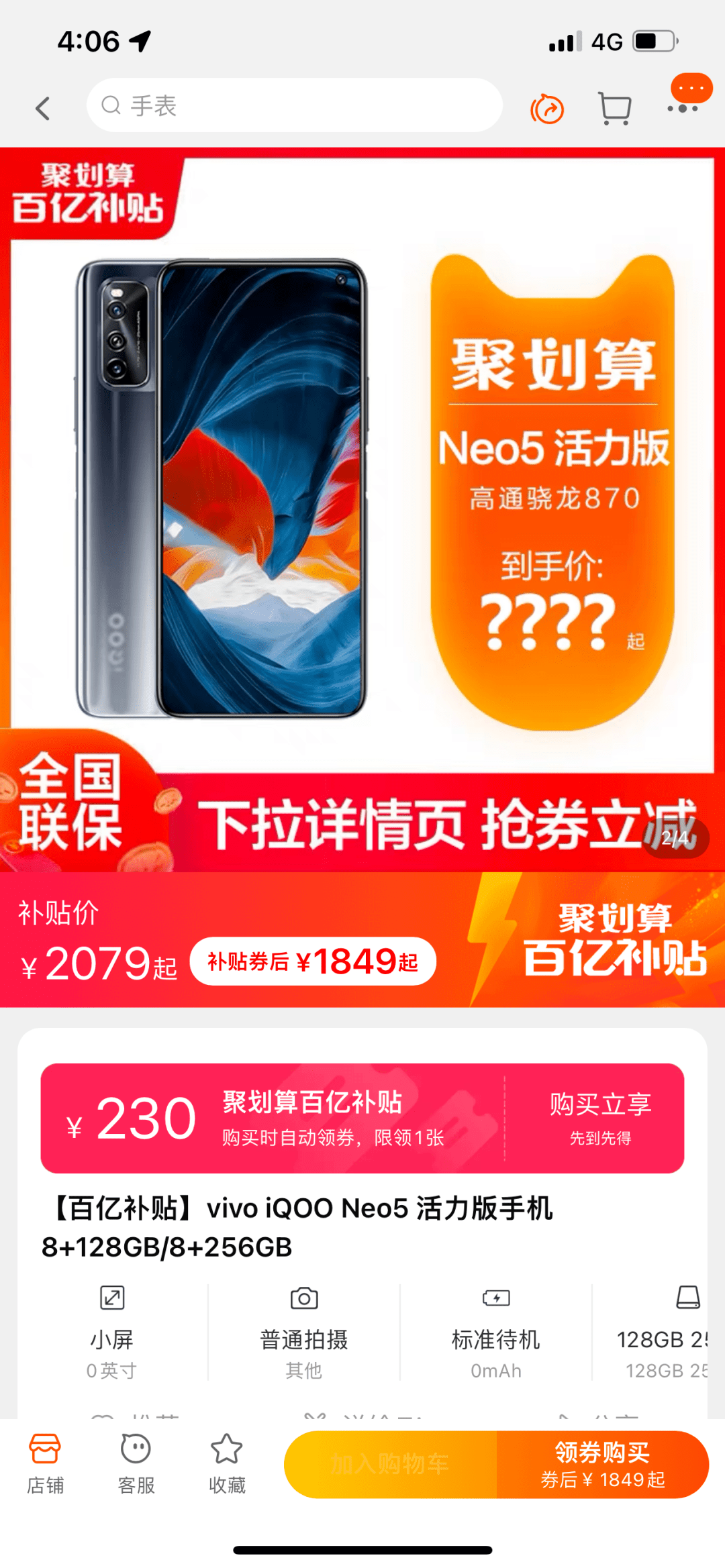The width and height of the screenshot is (725, 1568).
Task: Tap 加入购物车 to add to cart
Action: (x=390, y=1464)
